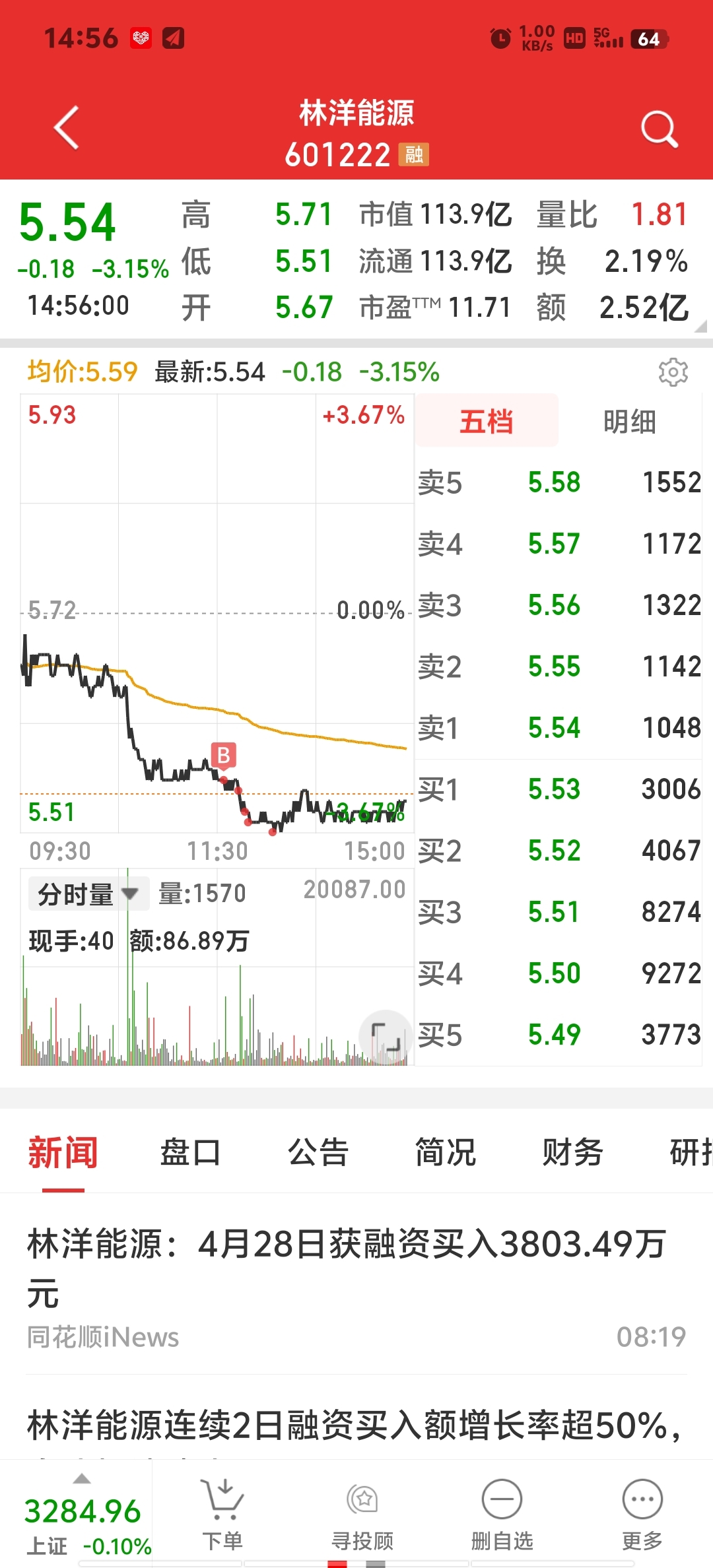Expand the chart to fullscreen
This screenshot has width=713, height=1568.
(386, 1037)
